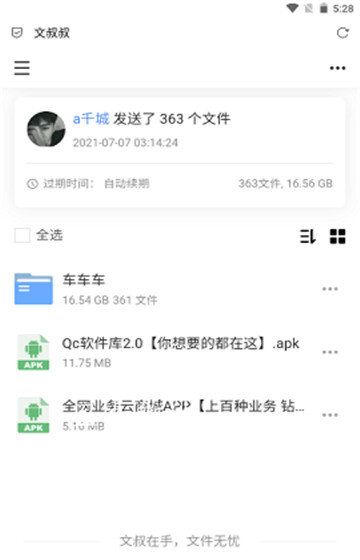The height and width of the screenshot is (560, 360).
Task: Tap the shield icon beside 文叔叔
Action: point(17,33)
